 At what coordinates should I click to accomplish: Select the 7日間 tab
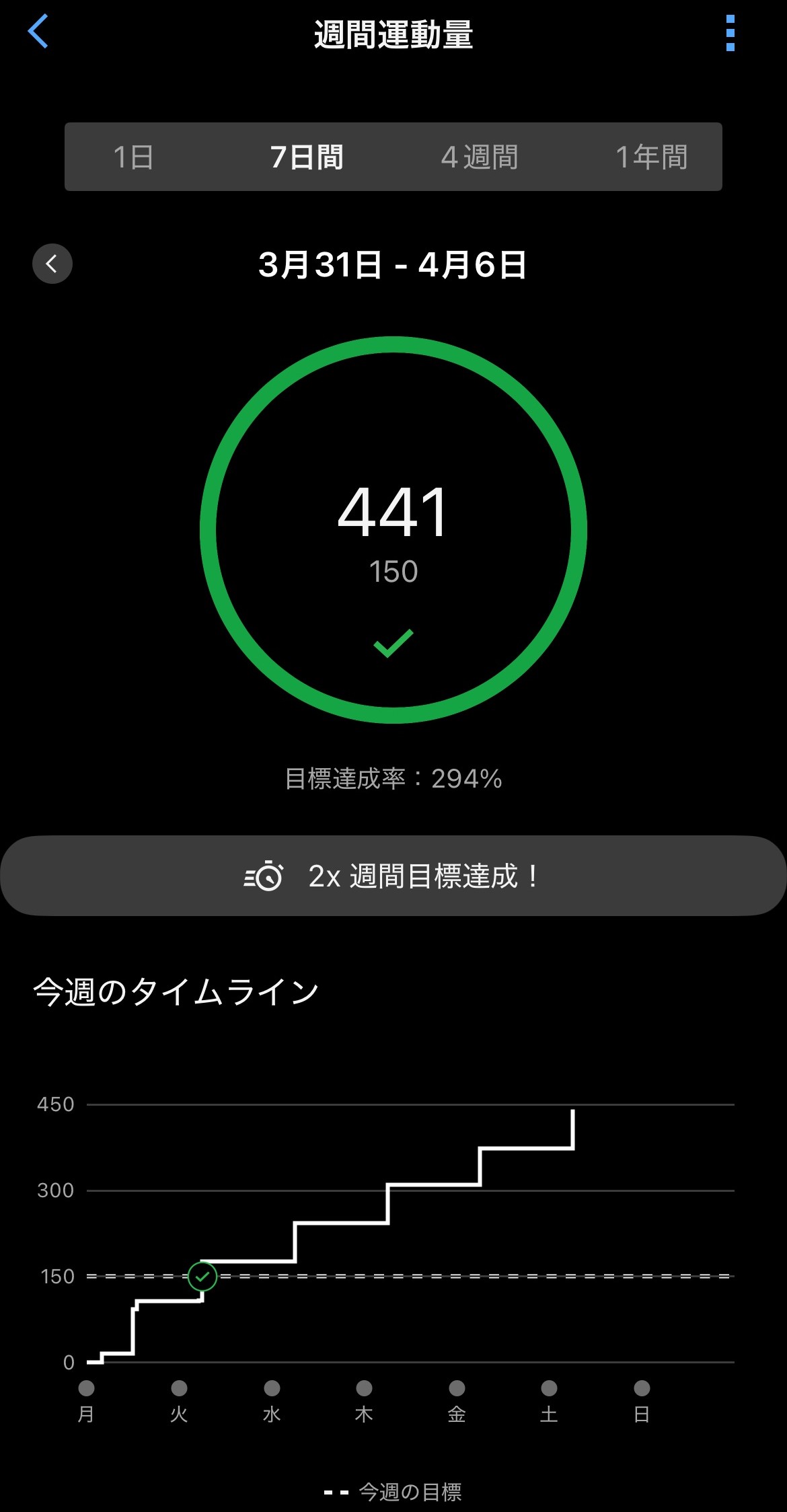tap(307, 157)
